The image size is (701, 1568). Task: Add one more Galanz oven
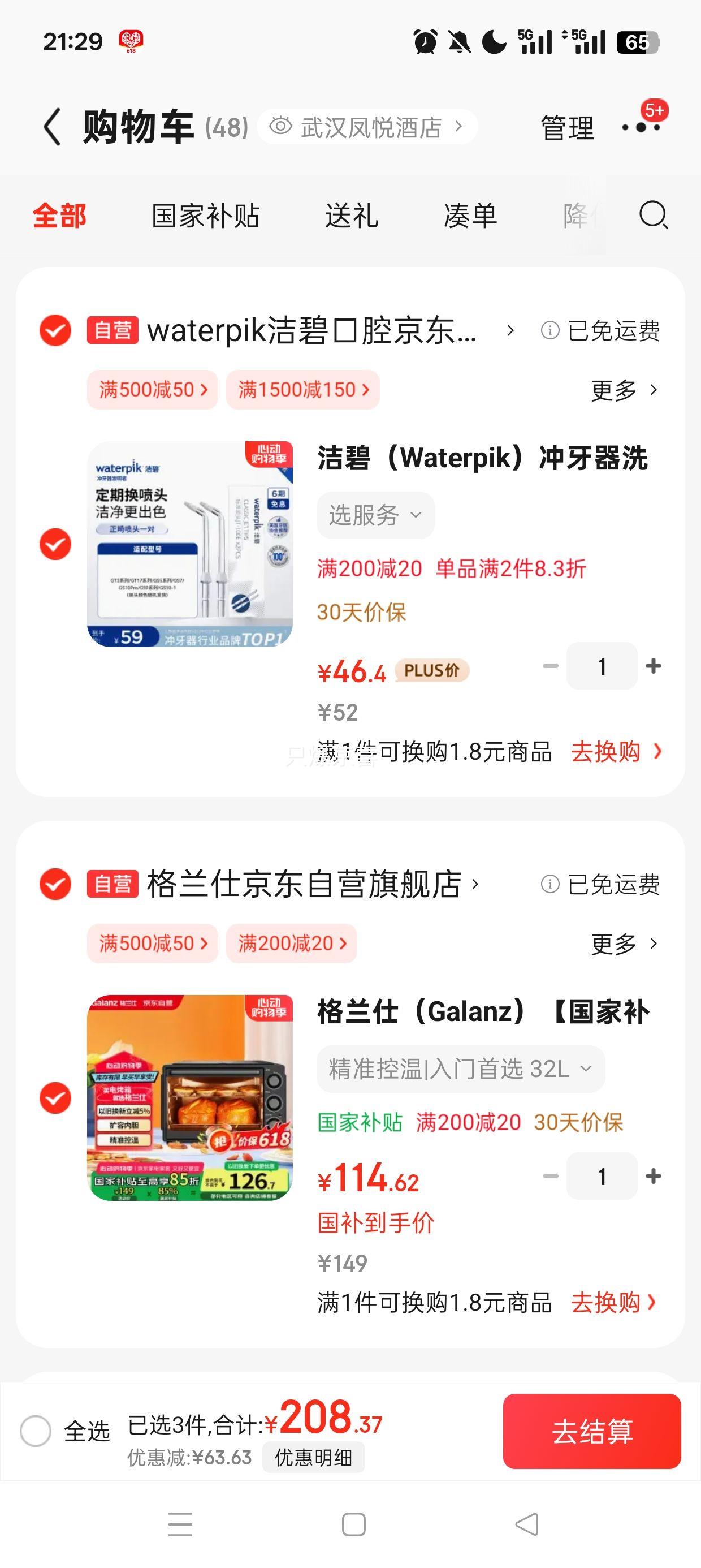[654, 1176]
